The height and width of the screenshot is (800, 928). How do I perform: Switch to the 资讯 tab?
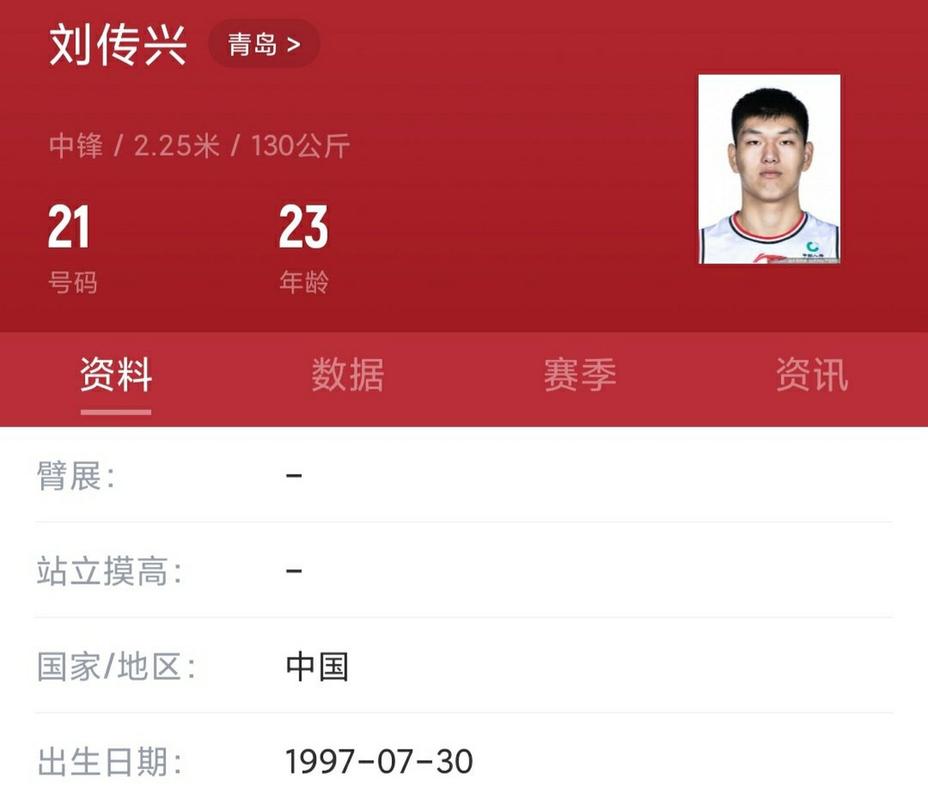pyautogui.click(x=811, y=376)
